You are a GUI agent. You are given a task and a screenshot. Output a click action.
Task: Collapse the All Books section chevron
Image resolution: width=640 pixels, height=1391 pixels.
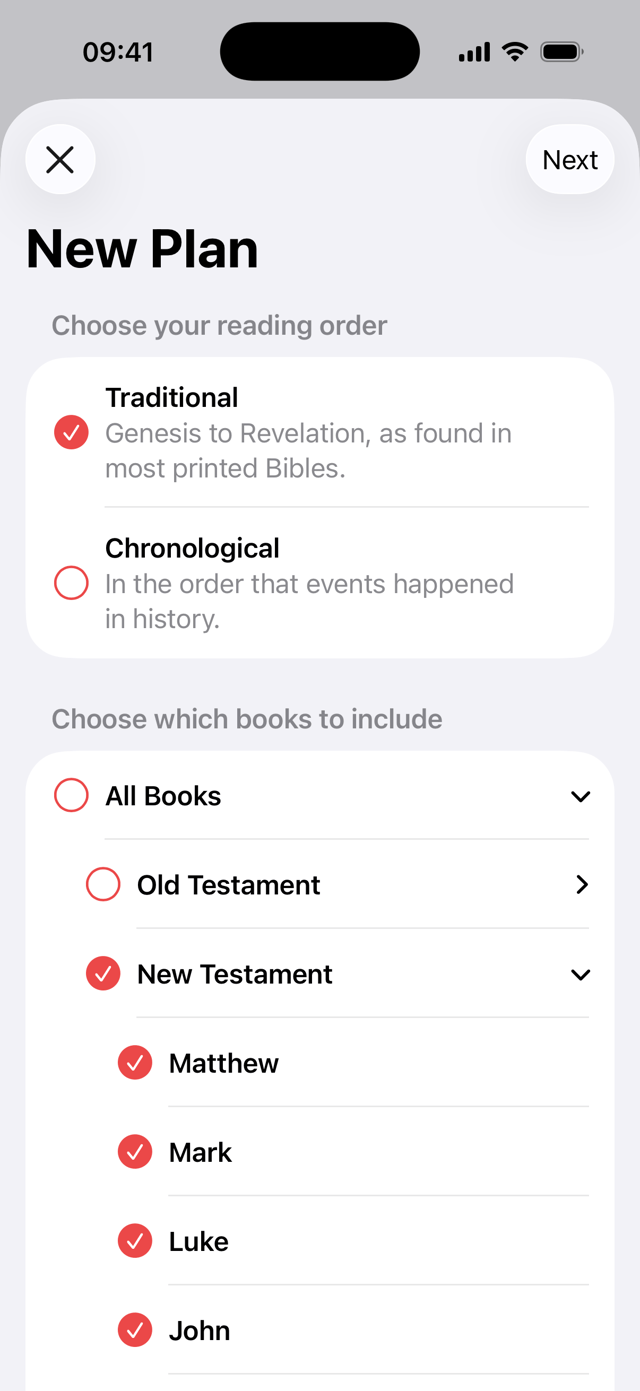[580, 797]
